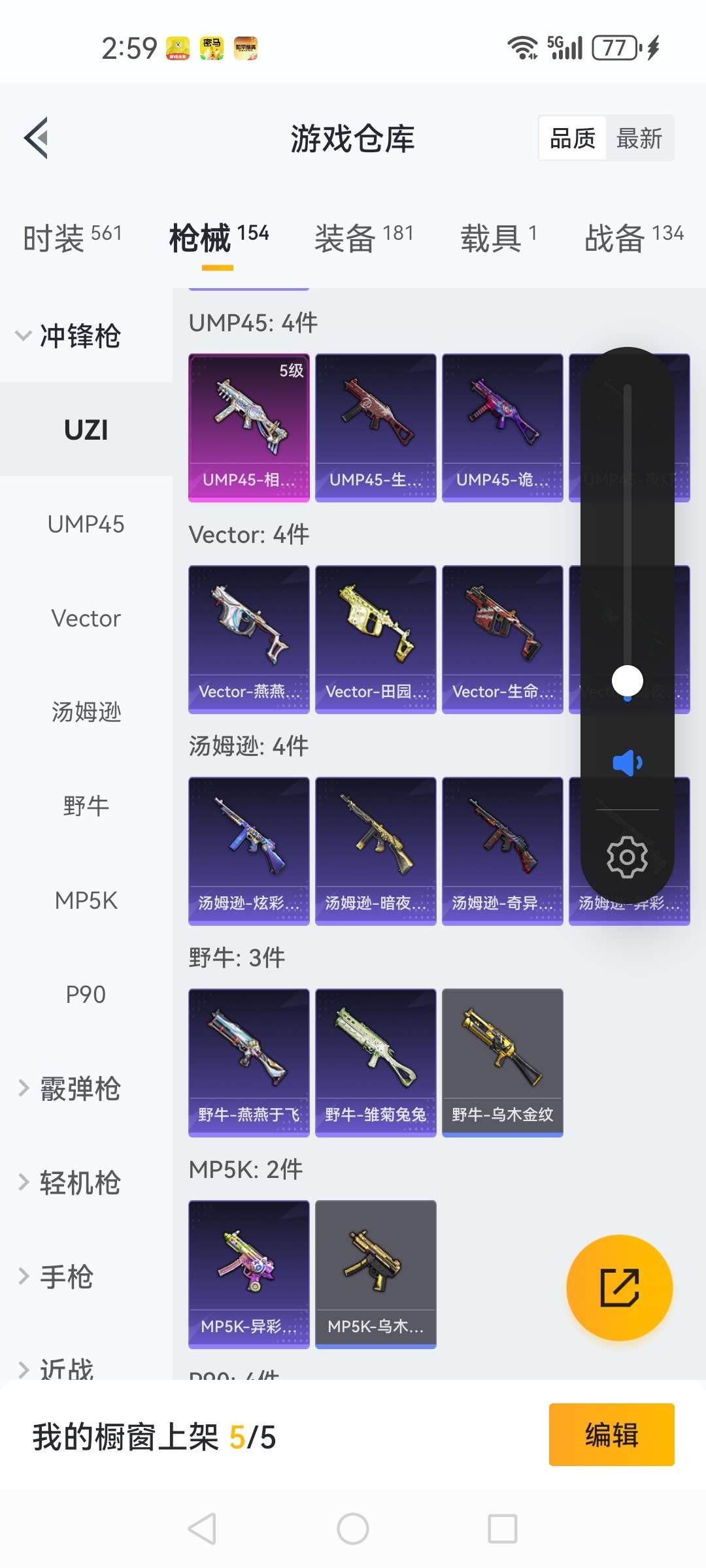The image size is (706, 1568).
Task: Select 汤姆逊 in the sidebar
Action: coord(86,712)
